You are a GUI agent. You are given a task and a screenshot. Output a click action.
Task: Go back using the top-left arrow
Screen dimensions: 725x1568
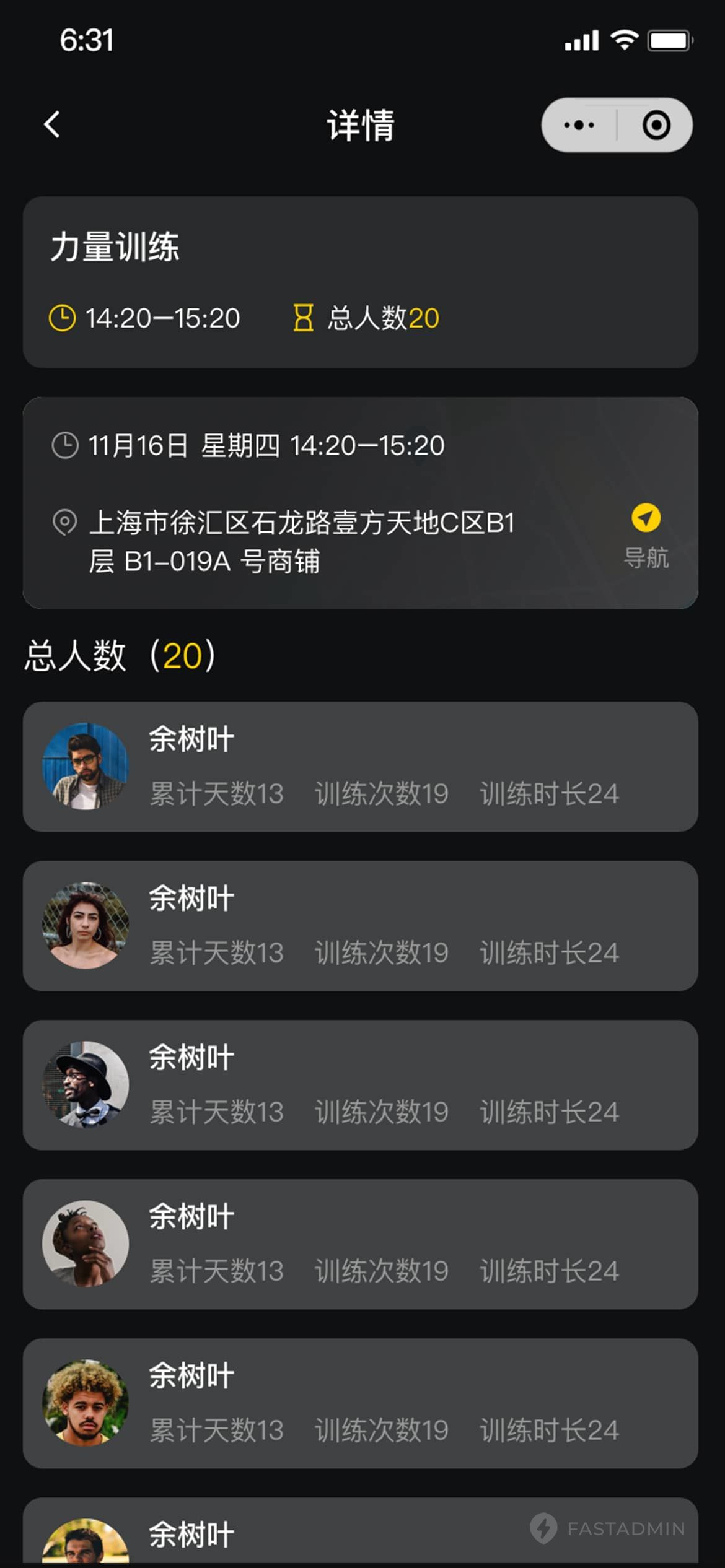[x=52, y=124]
